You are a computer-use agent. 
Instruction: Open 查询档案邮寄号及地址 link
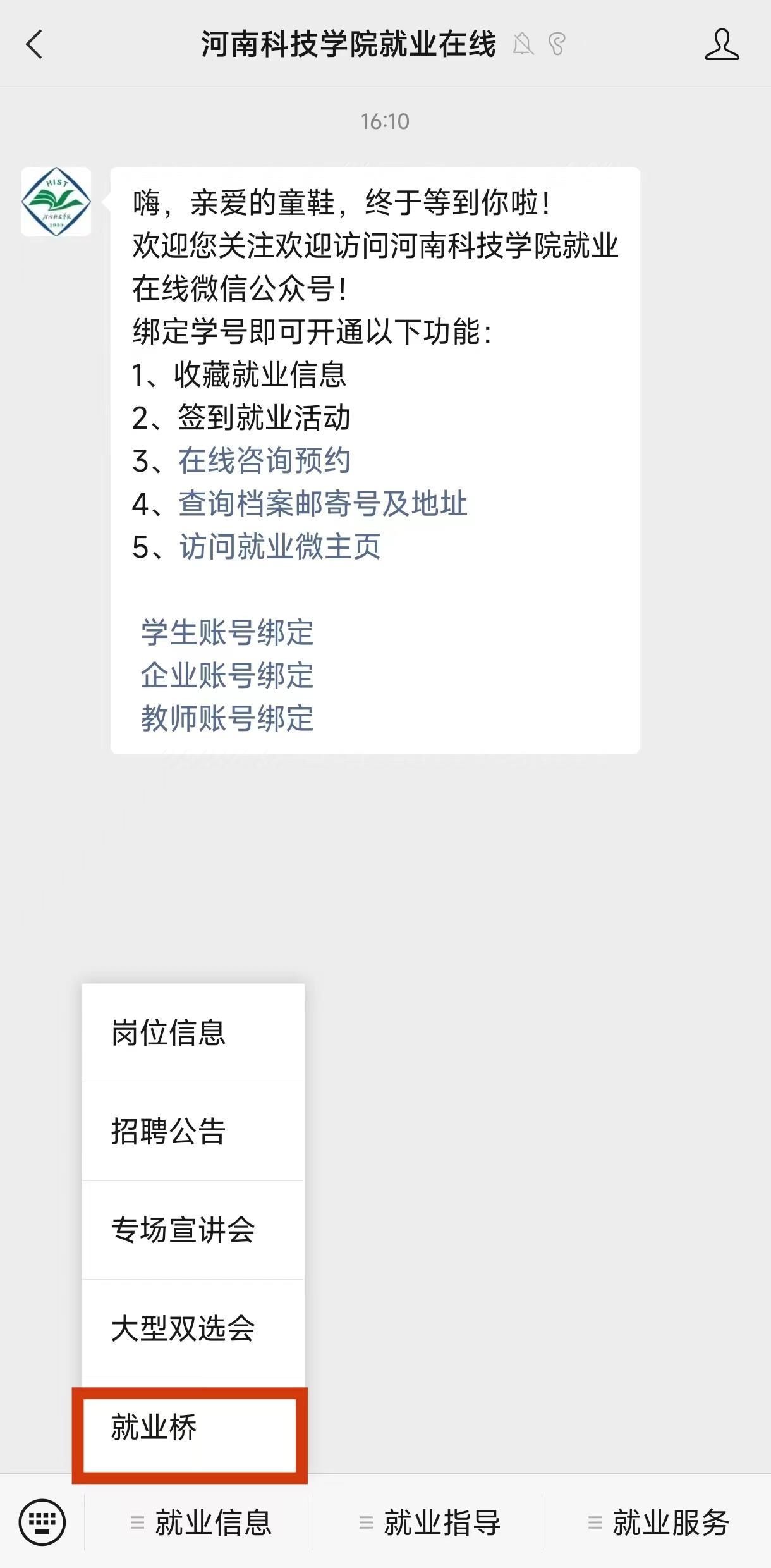point(323,503)
